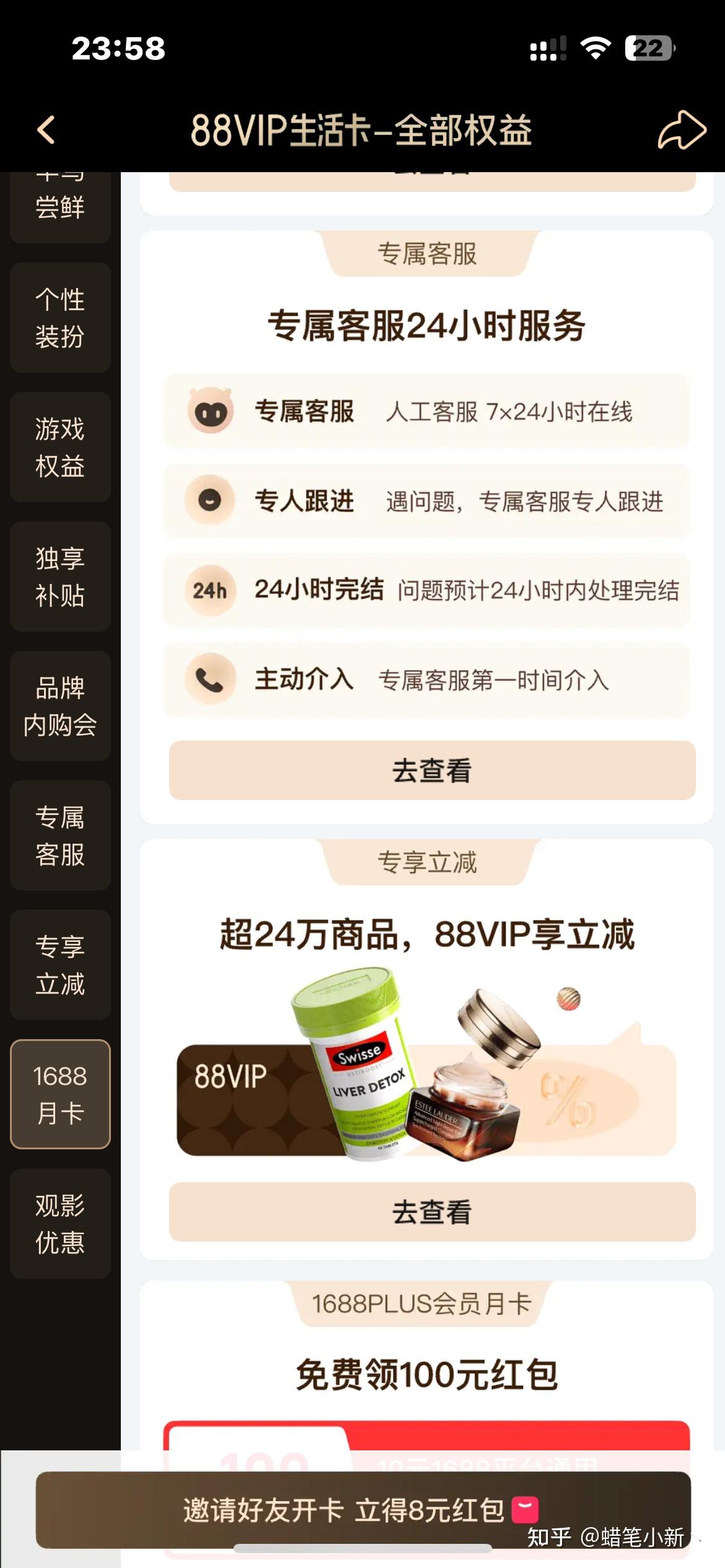725x1568 pixels.
Task: Click the back arrow icon
Action: tap(45, 130)
